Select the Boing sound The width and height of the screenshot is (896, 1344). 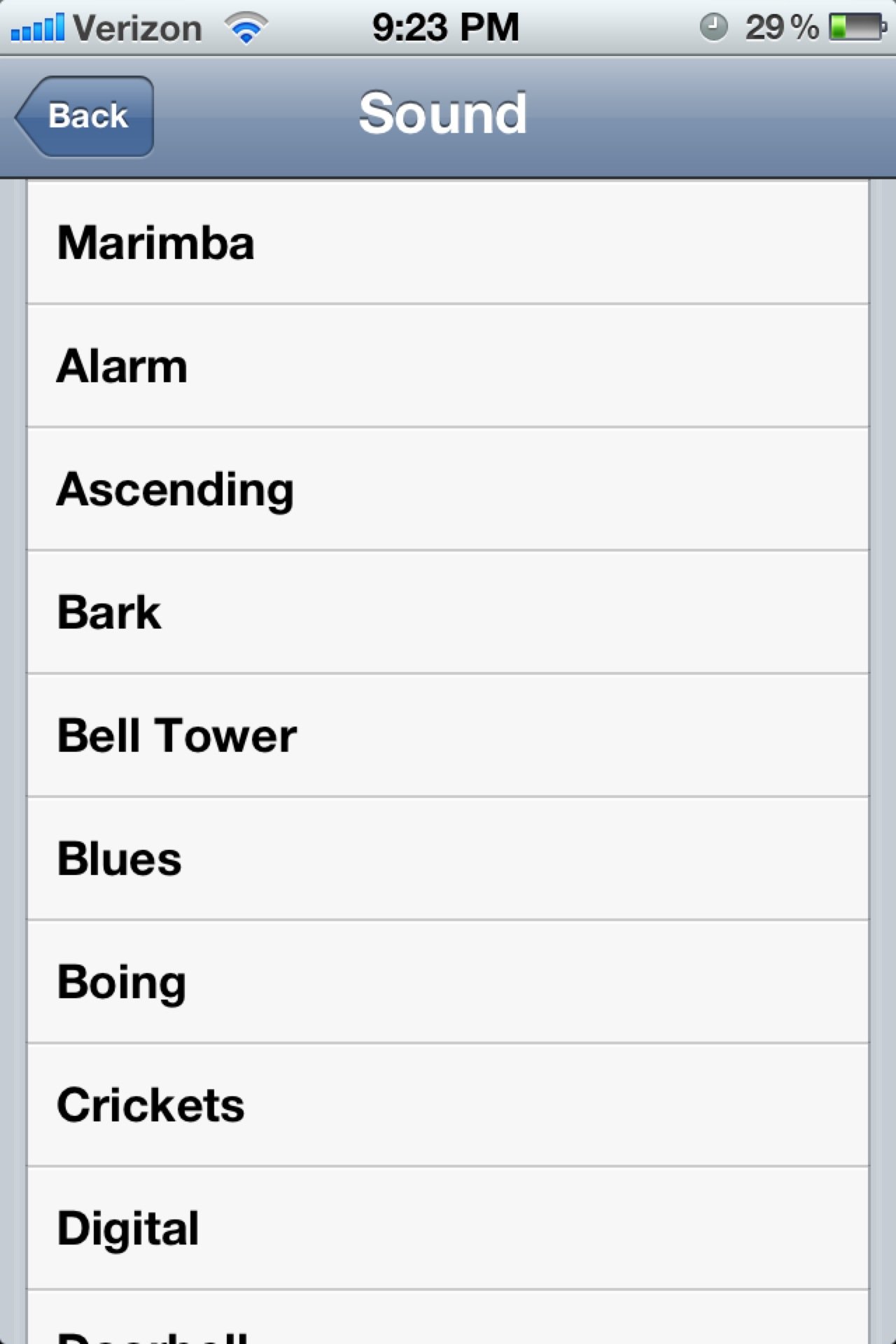(x=448, y=981)
